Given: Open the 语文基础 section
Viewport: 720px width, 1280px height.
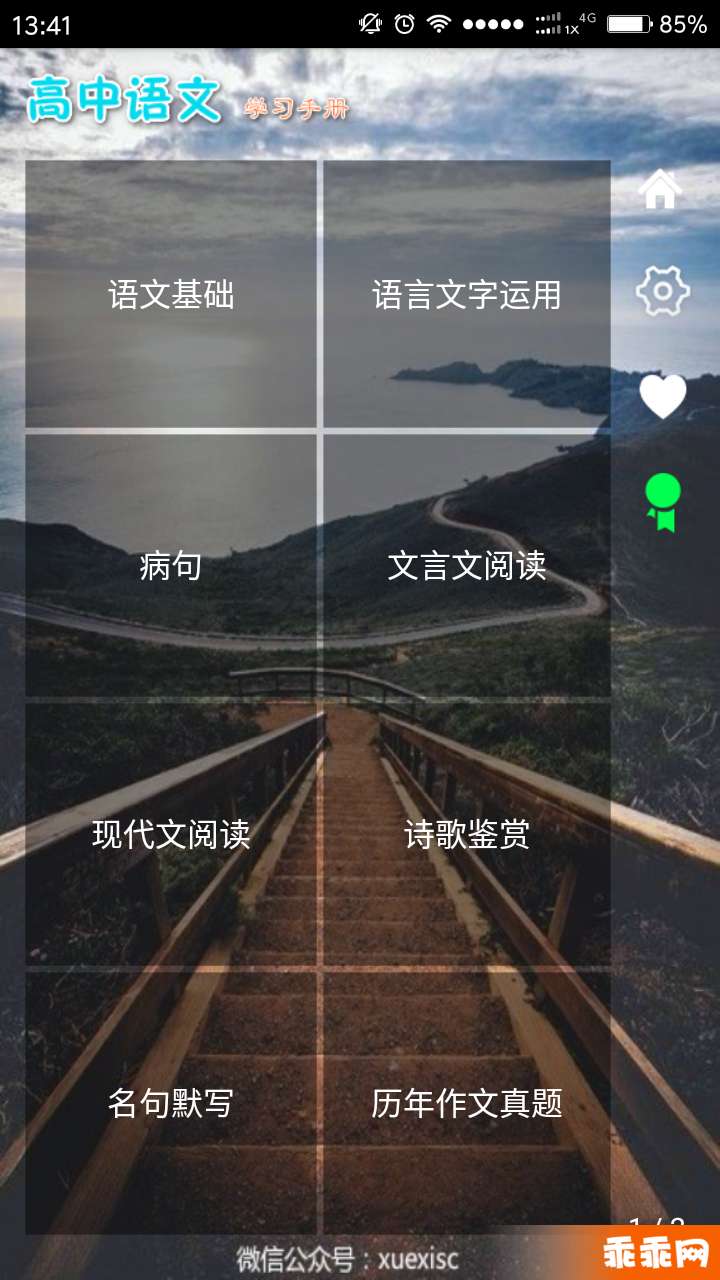Looking at the screenshot, I should point(171,295).
